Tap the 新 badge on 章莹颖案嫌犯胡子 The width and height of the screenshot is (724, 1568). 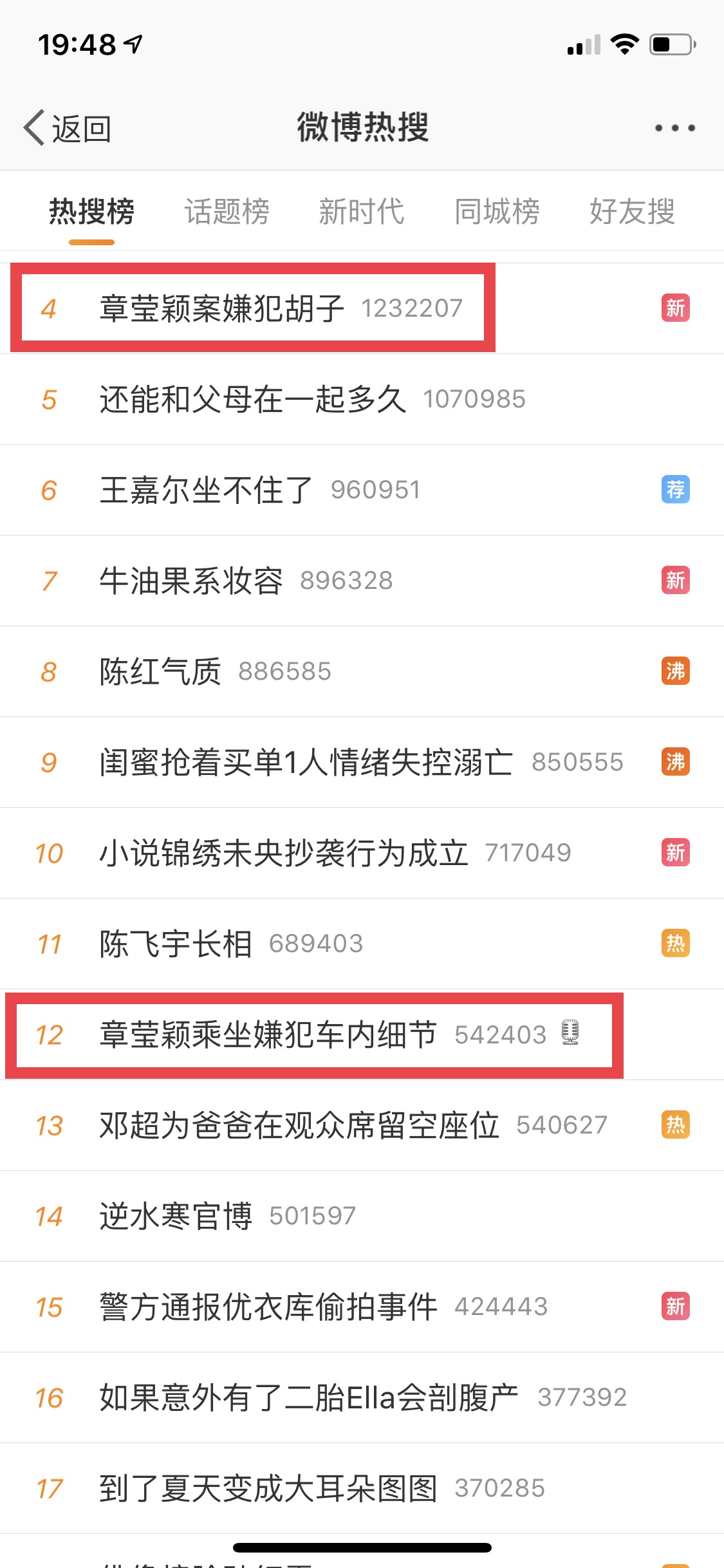[674, 308]
